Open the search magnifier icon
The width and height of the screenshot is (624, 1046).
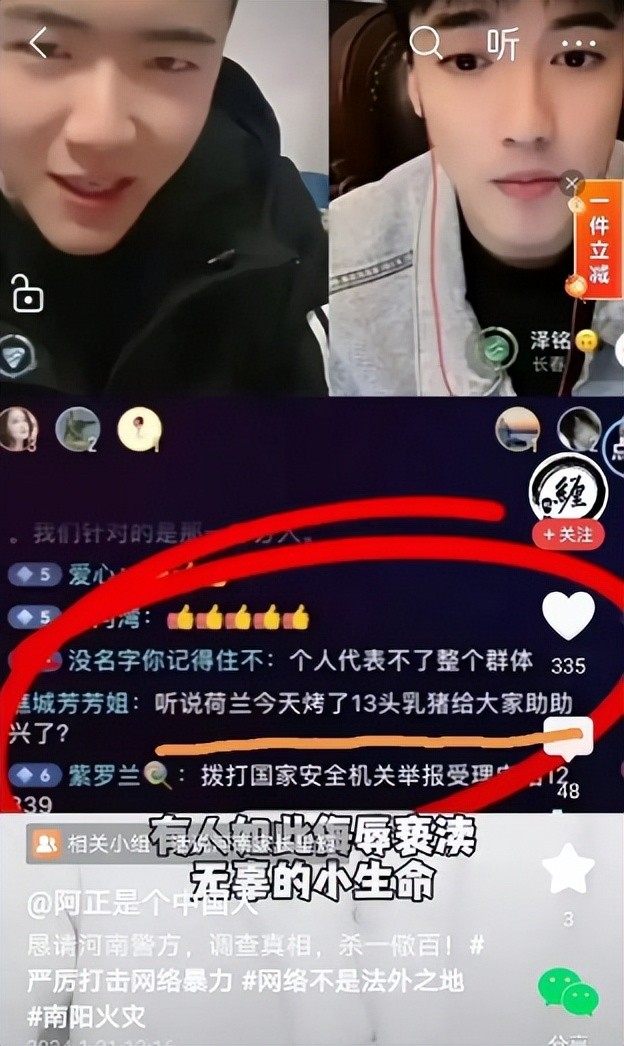[426, 42]
